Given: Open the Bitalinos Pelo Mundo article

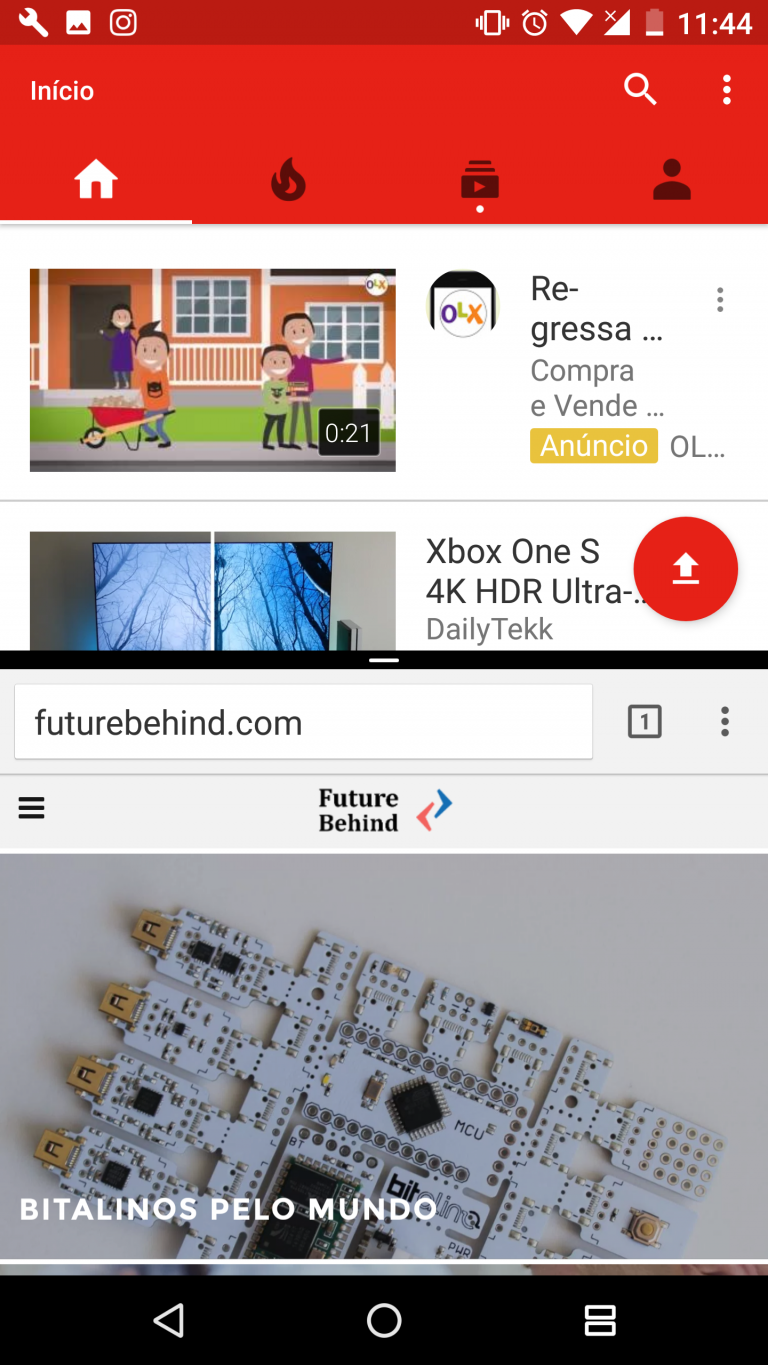Looking at the screenshot, I should pyautogui.click(x=384, y=1055).
